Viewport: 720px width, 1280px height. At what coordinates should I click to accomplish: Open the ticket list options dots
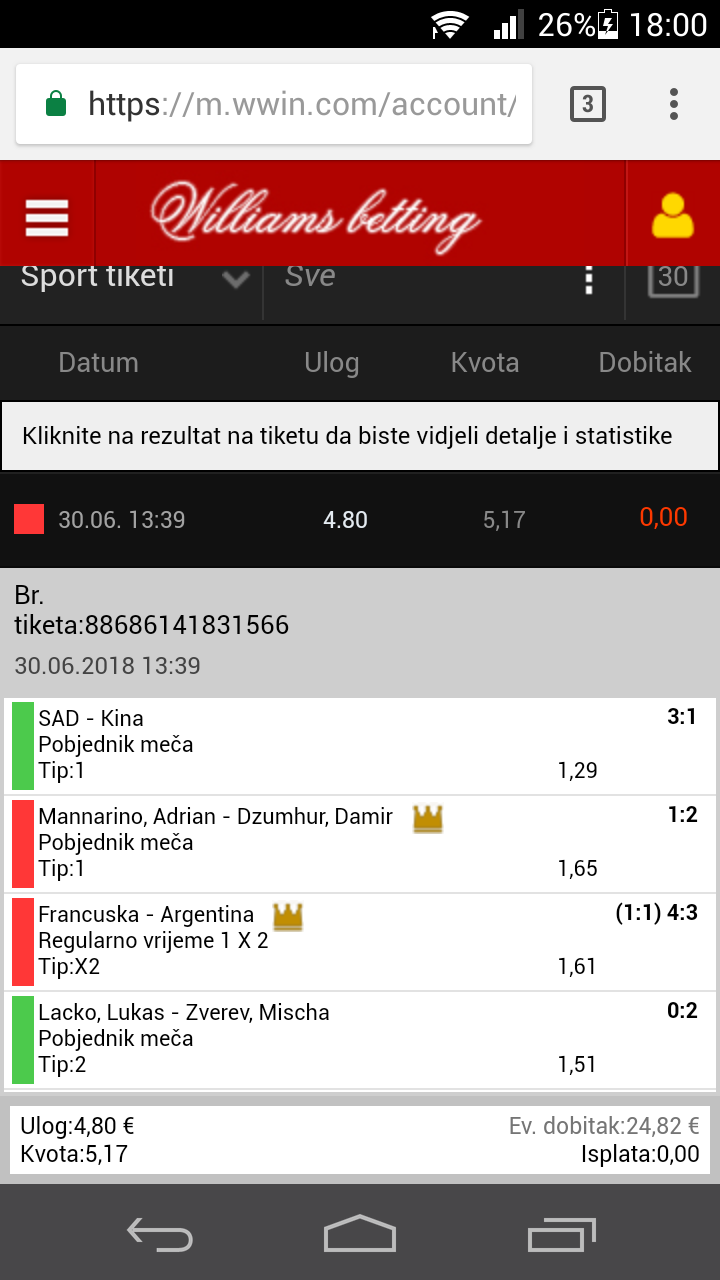[x=589, y=280]
